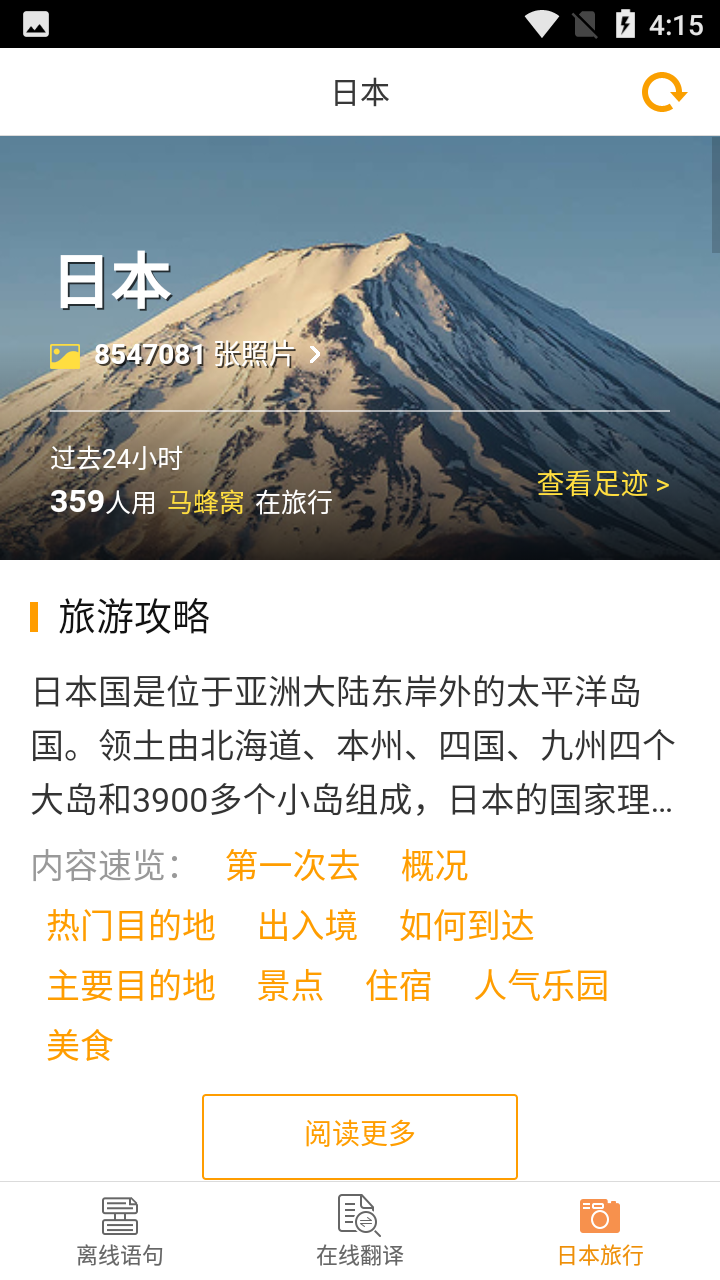Jump to 第一次去 section
This screenshot has height=1280, width=720.
[x=292, y=866]
